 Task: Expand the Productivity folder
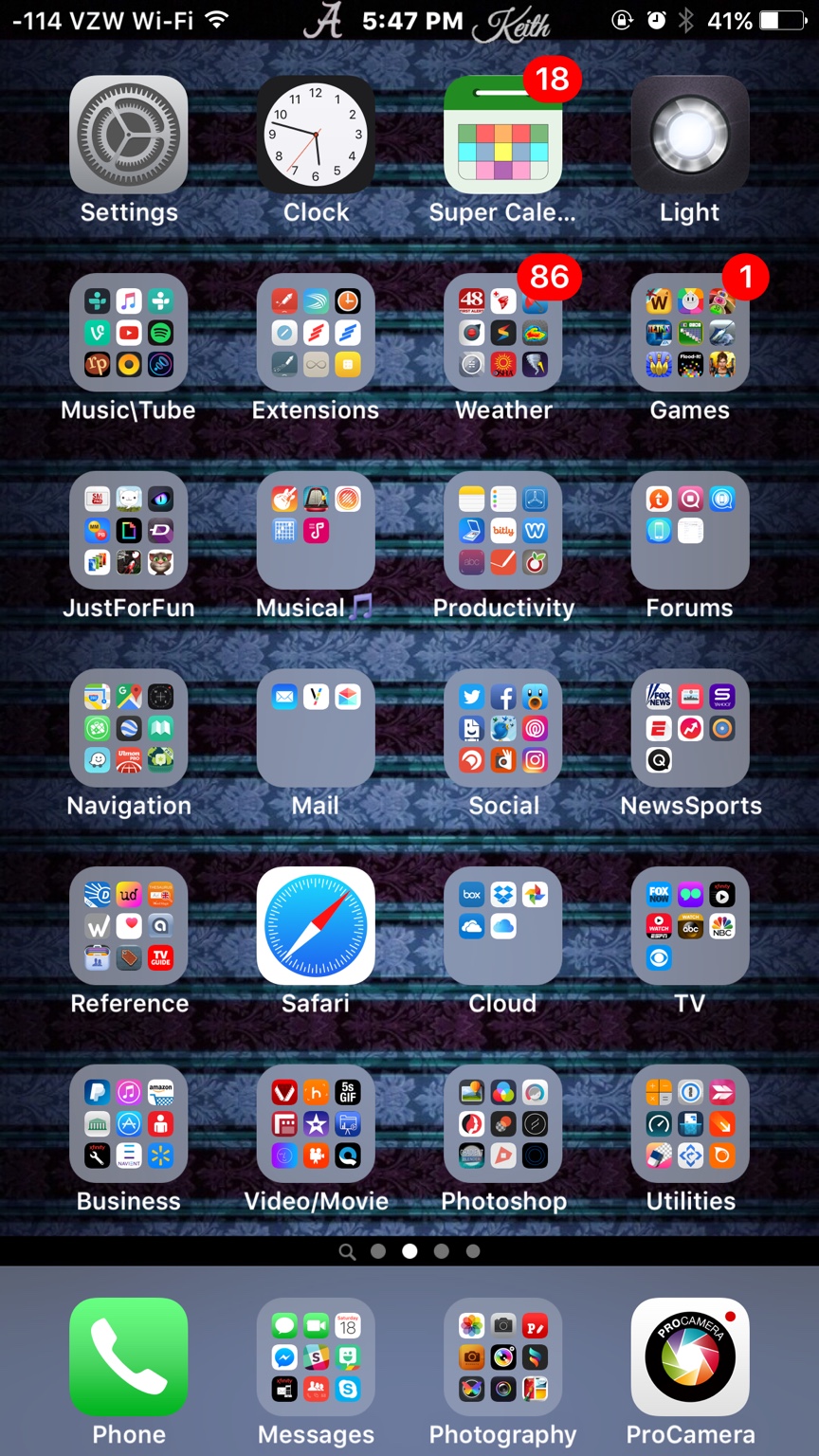coord(503,530)
